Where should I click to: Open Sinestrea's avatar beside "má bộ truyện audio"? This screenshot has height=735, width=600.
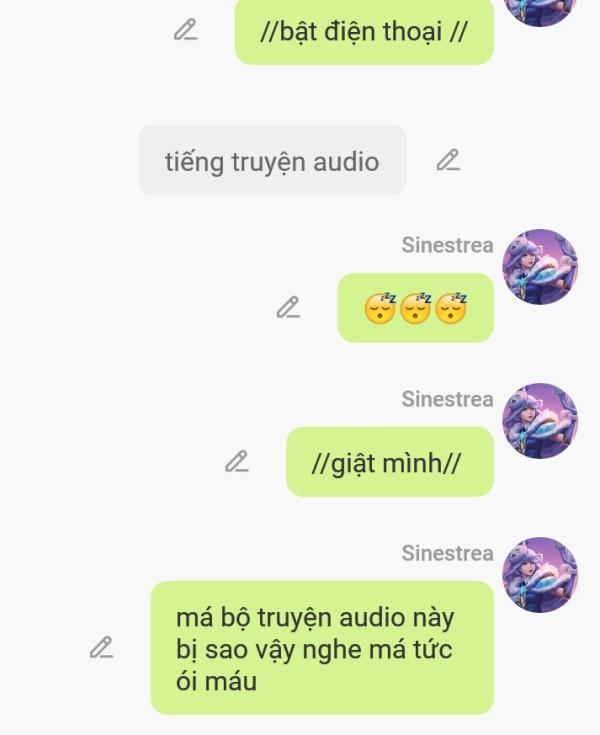(539, 575)
